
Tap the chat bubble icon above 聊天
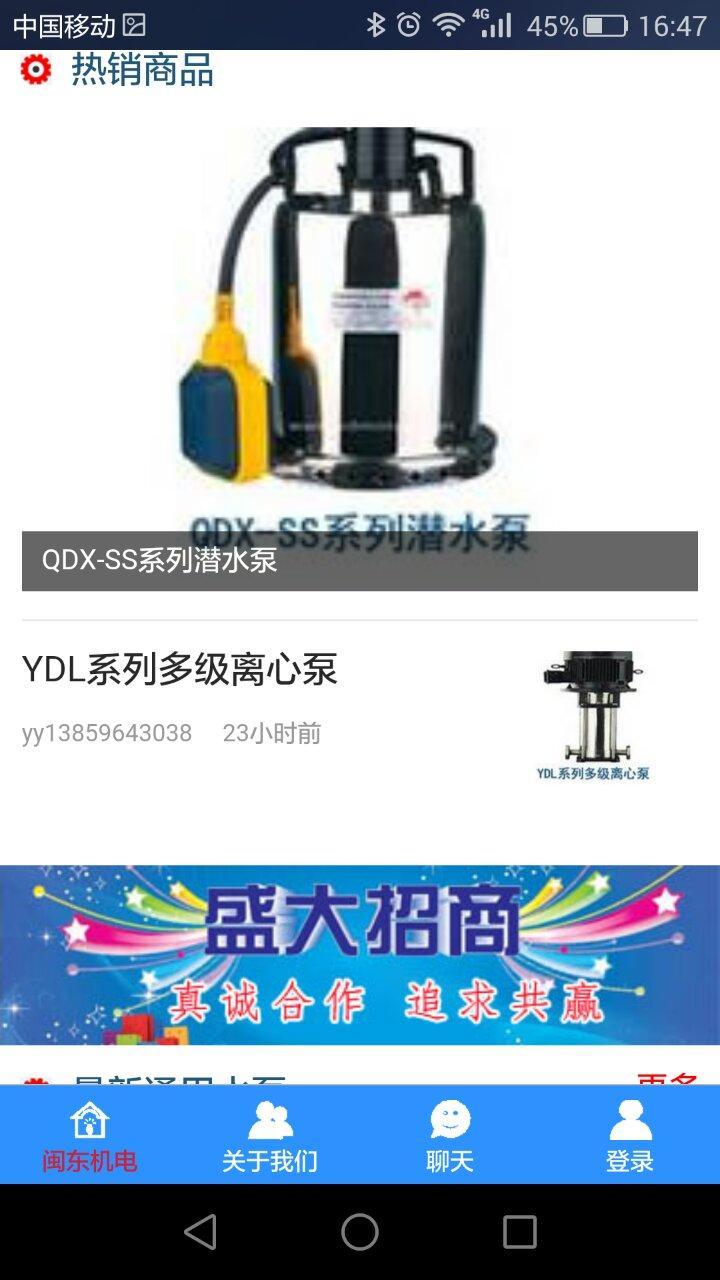click(x=449, y=1122)
